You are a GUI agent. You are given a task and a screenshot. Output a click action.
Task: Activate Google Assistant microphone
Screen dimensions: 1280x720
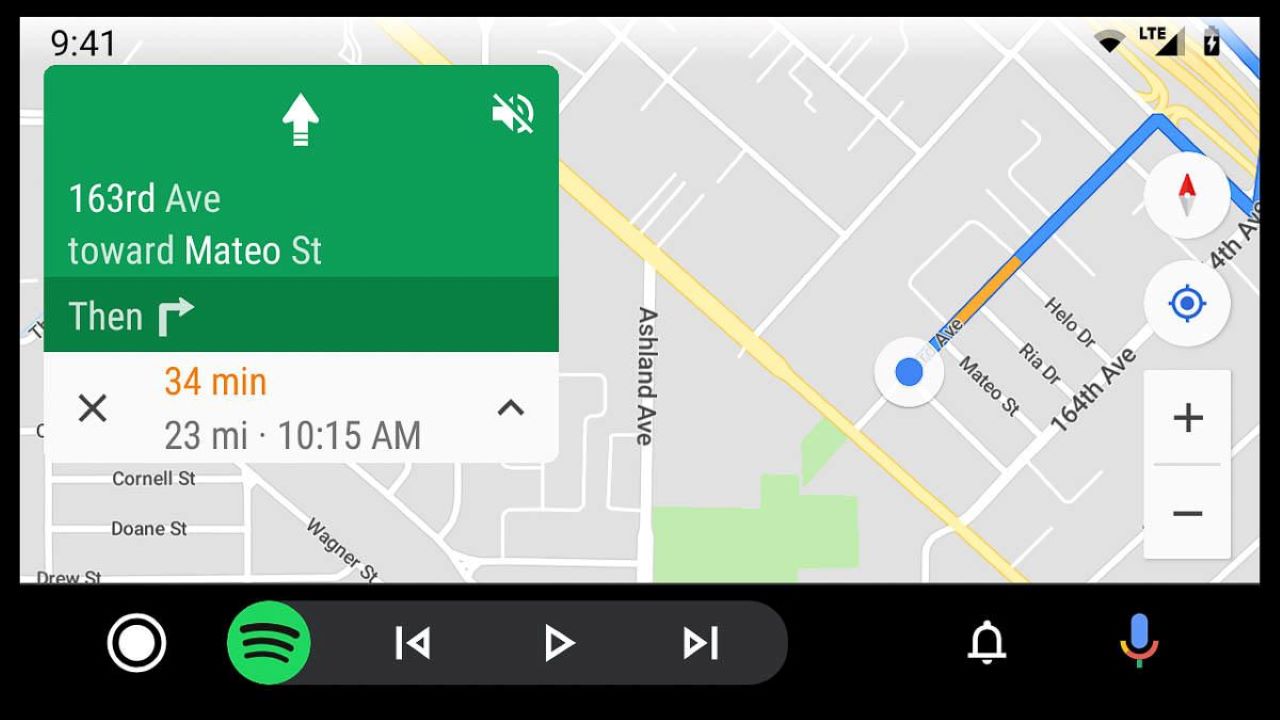[x=1138, y=640]
